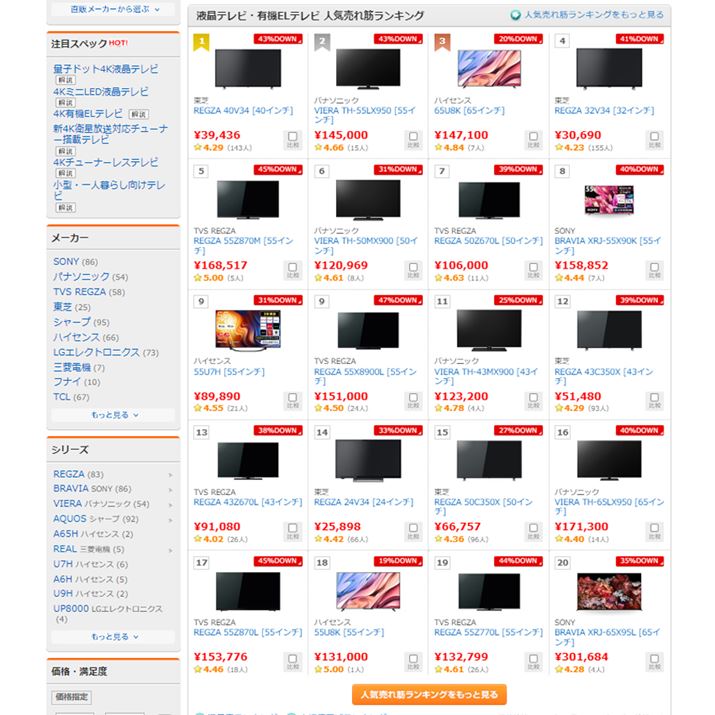View the Hisense 55U7H product image
715x715 pixels.
pos(248,328)
